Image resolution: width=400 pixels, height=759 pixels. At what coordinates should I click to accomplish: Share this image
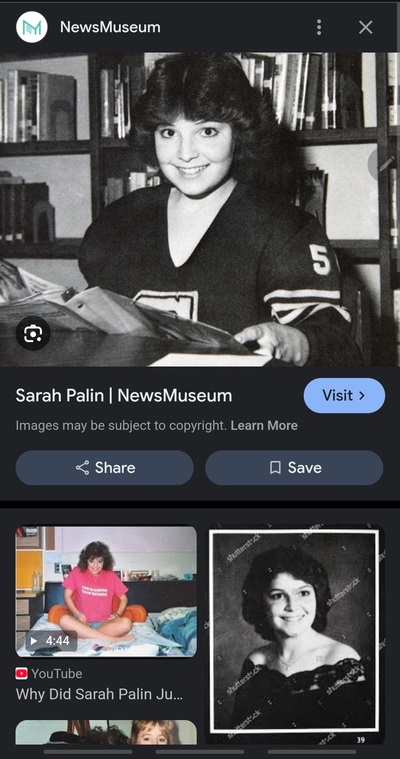click(105, 468)
